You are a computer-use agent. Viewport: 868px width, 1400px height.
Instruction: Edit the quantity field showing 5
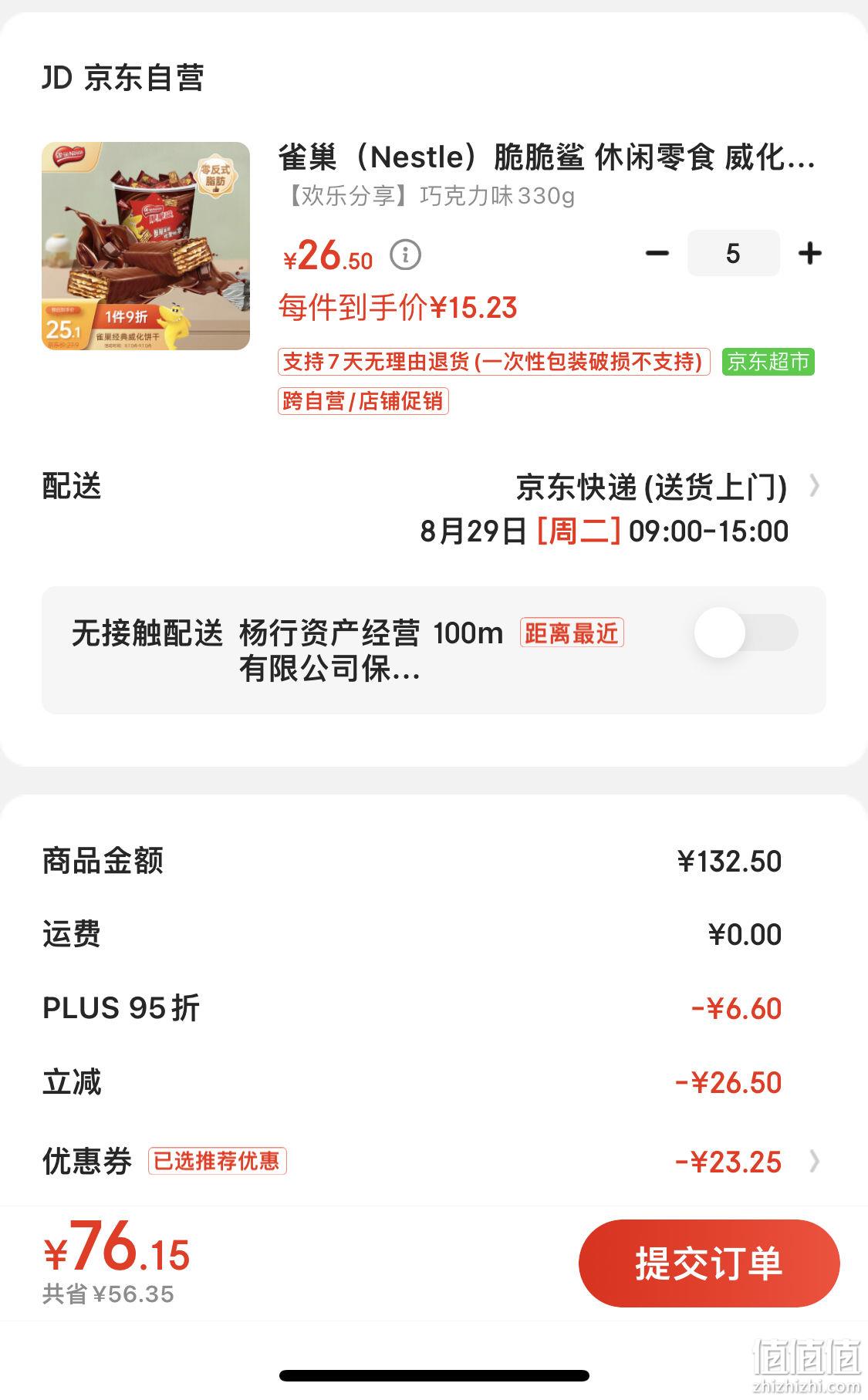[x=733, y=253]
